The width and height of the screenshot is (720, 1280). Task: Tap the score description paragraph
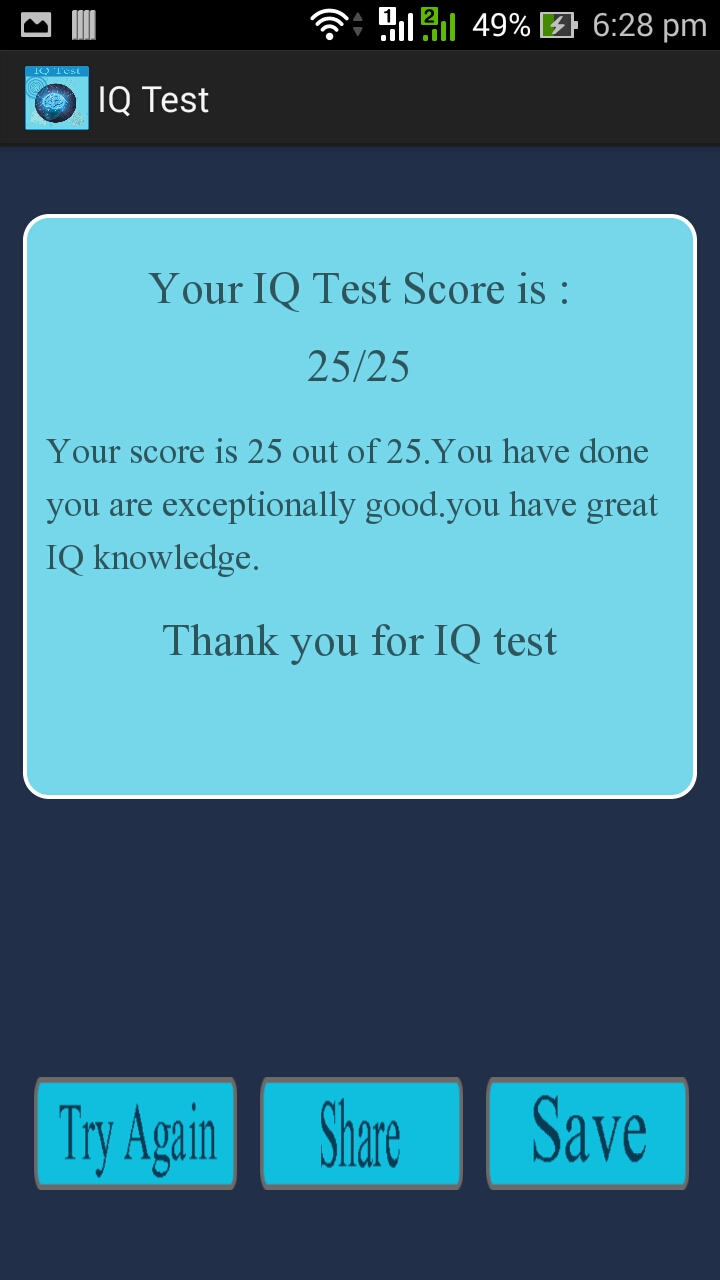[x=353, y=504]
